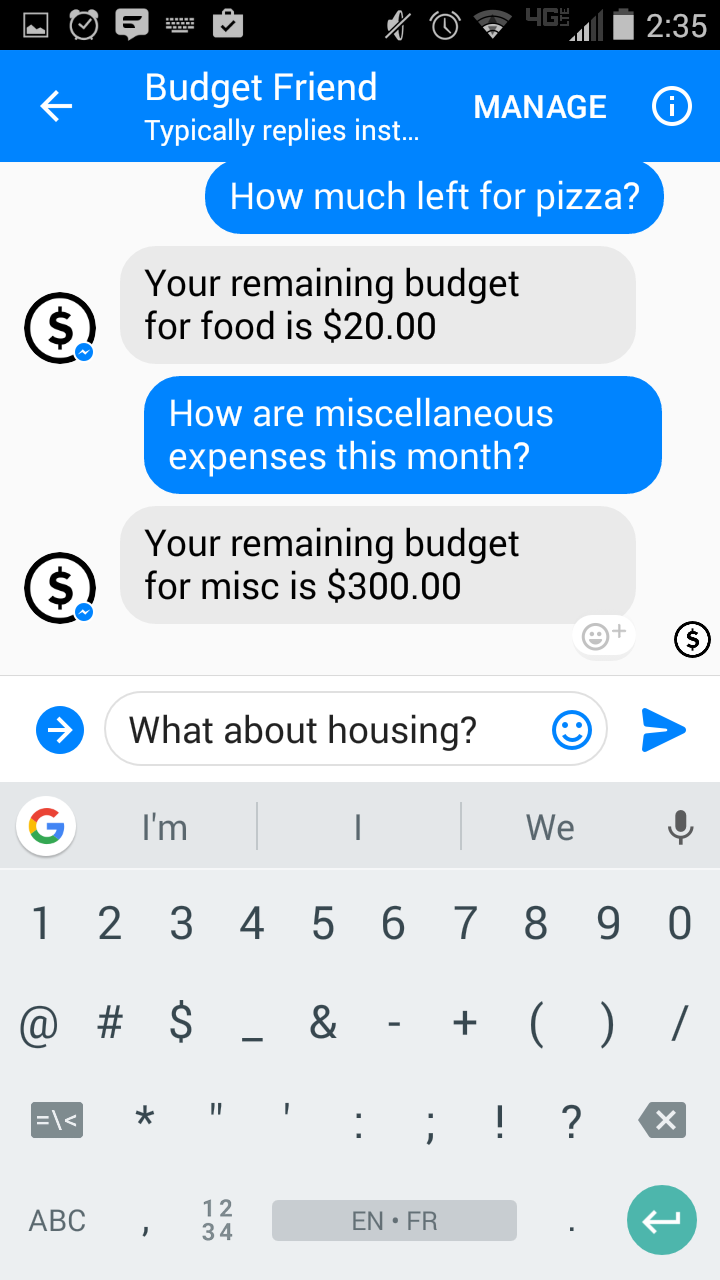Switch keyboard to ABC letter mode
Image resolution: width=720 pixels, height=1280 pixels.
(x=57, y=1220)
